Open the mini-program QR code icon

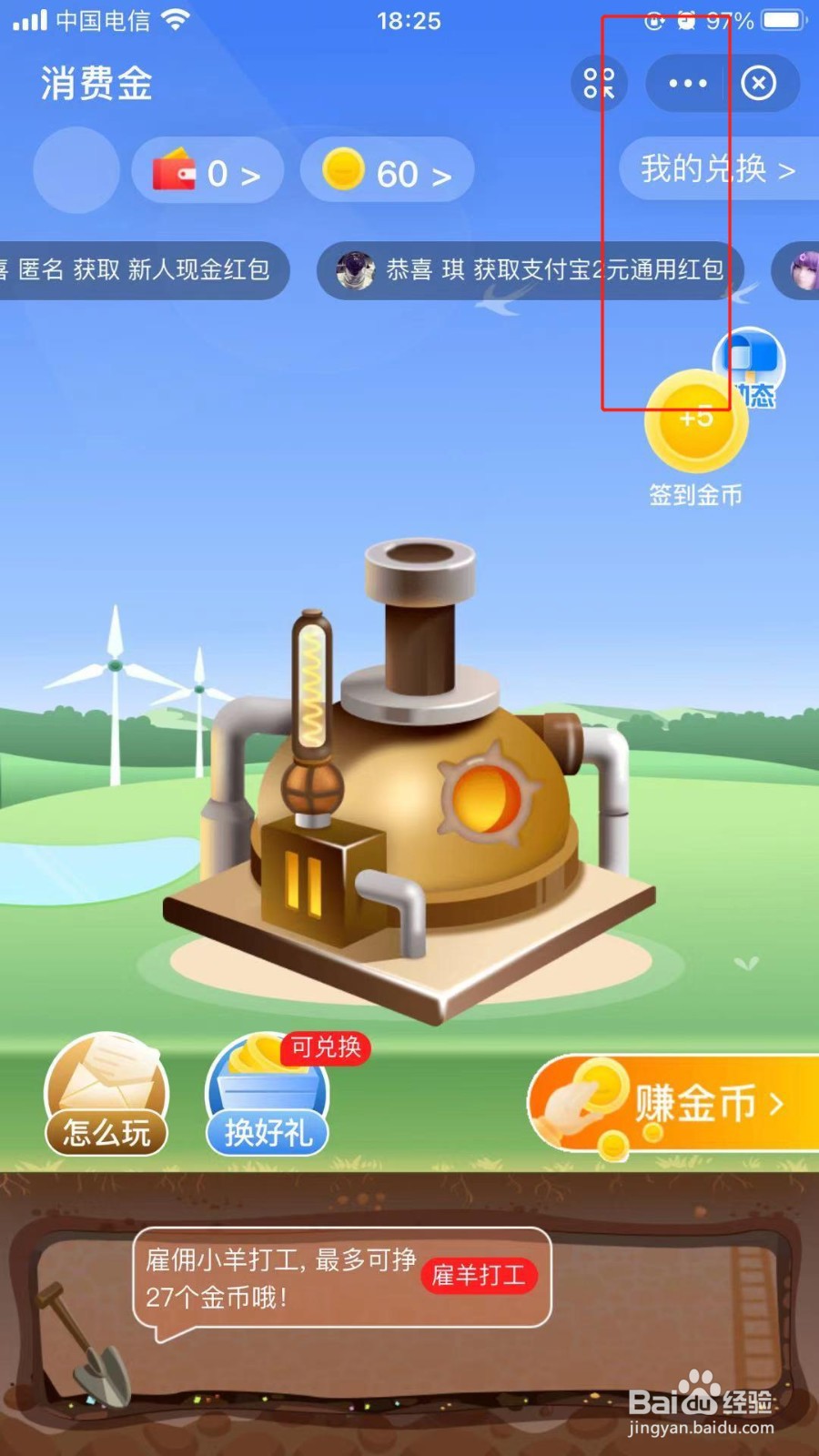(x=599, y=83)
